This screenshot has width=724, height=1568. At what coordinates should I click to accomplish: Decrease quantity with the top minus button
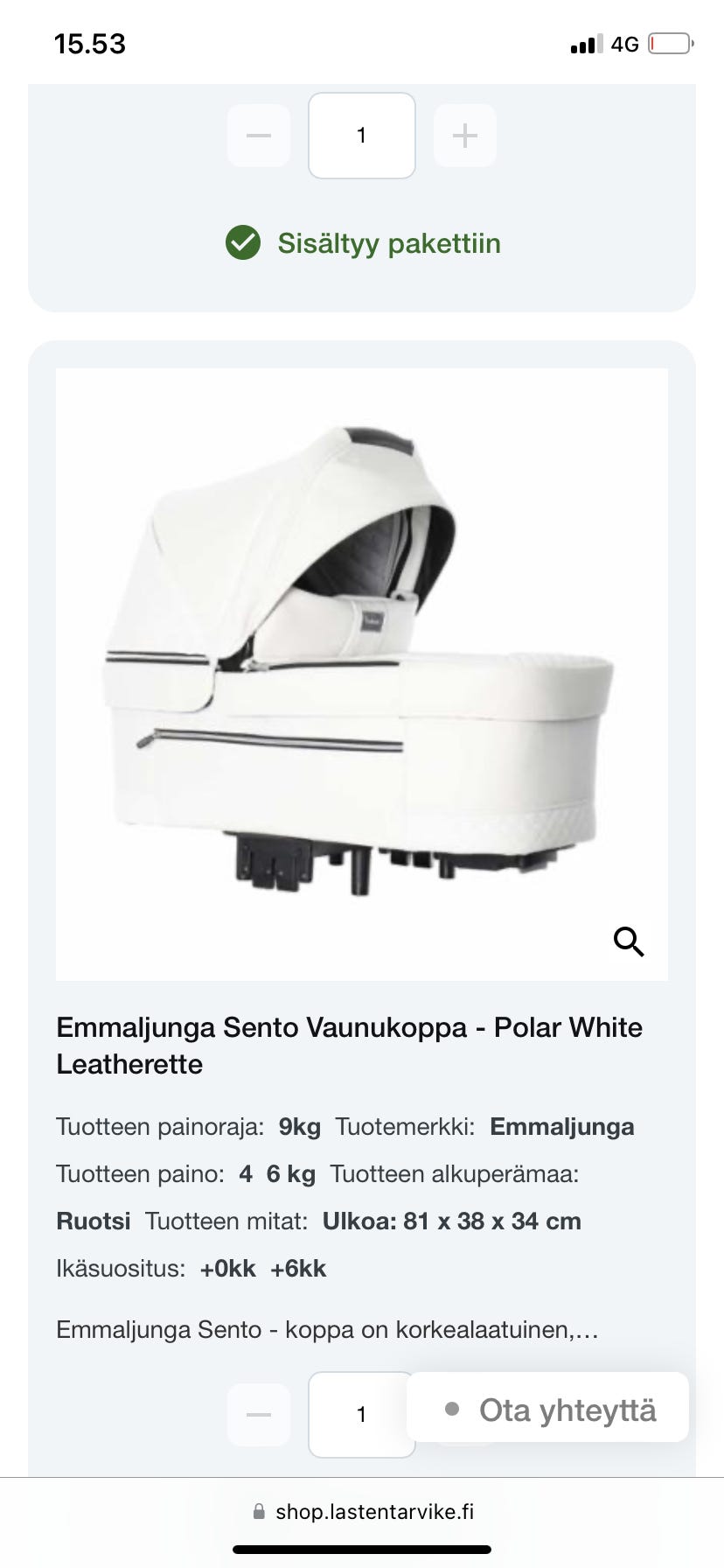coord(258,135)
